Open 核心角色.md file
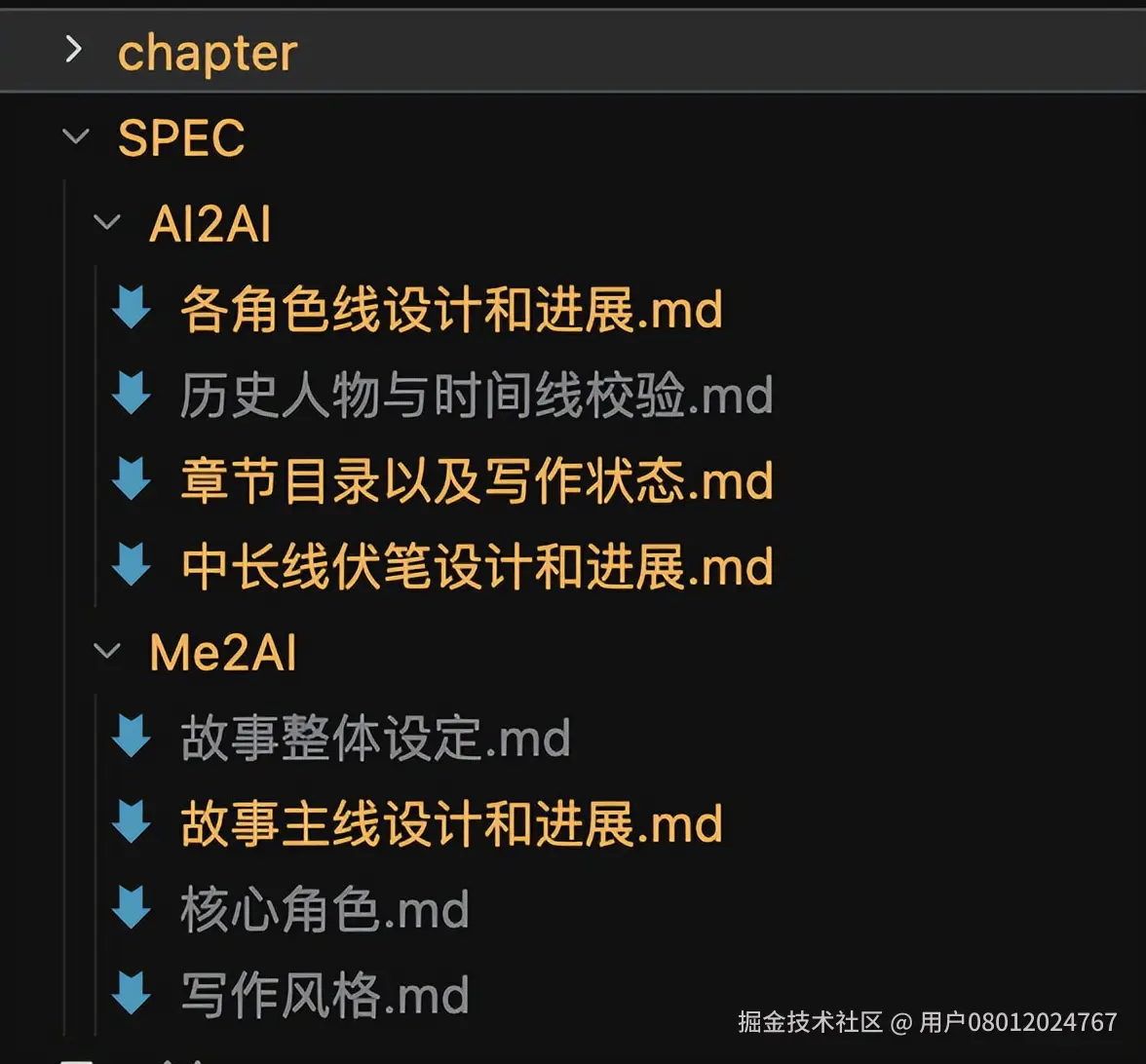 (324, 910)
